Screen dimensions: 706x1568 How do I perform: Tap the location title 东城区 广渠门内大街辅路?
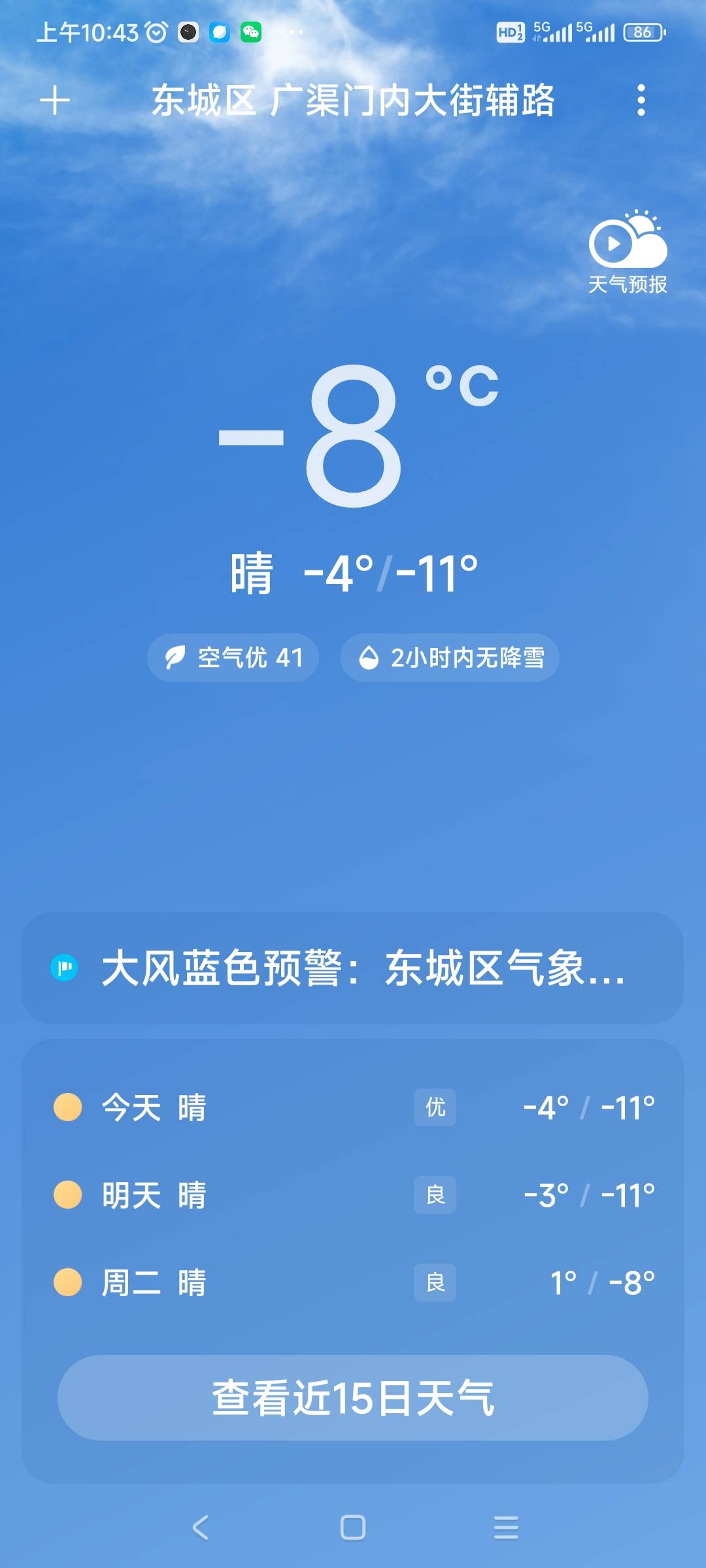coord(353,101)
